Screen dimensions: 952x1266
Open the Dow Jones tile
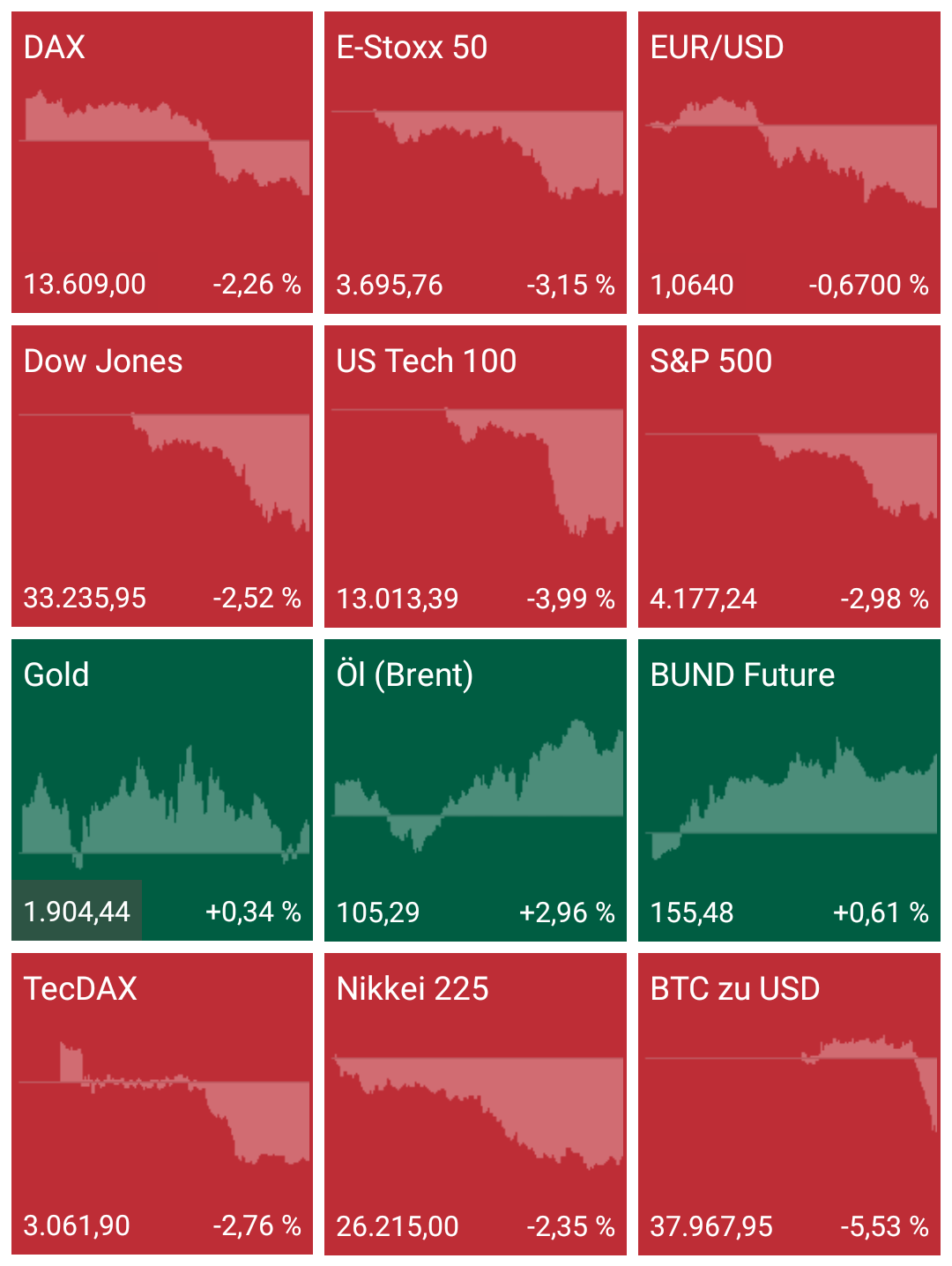click(162, 476)
